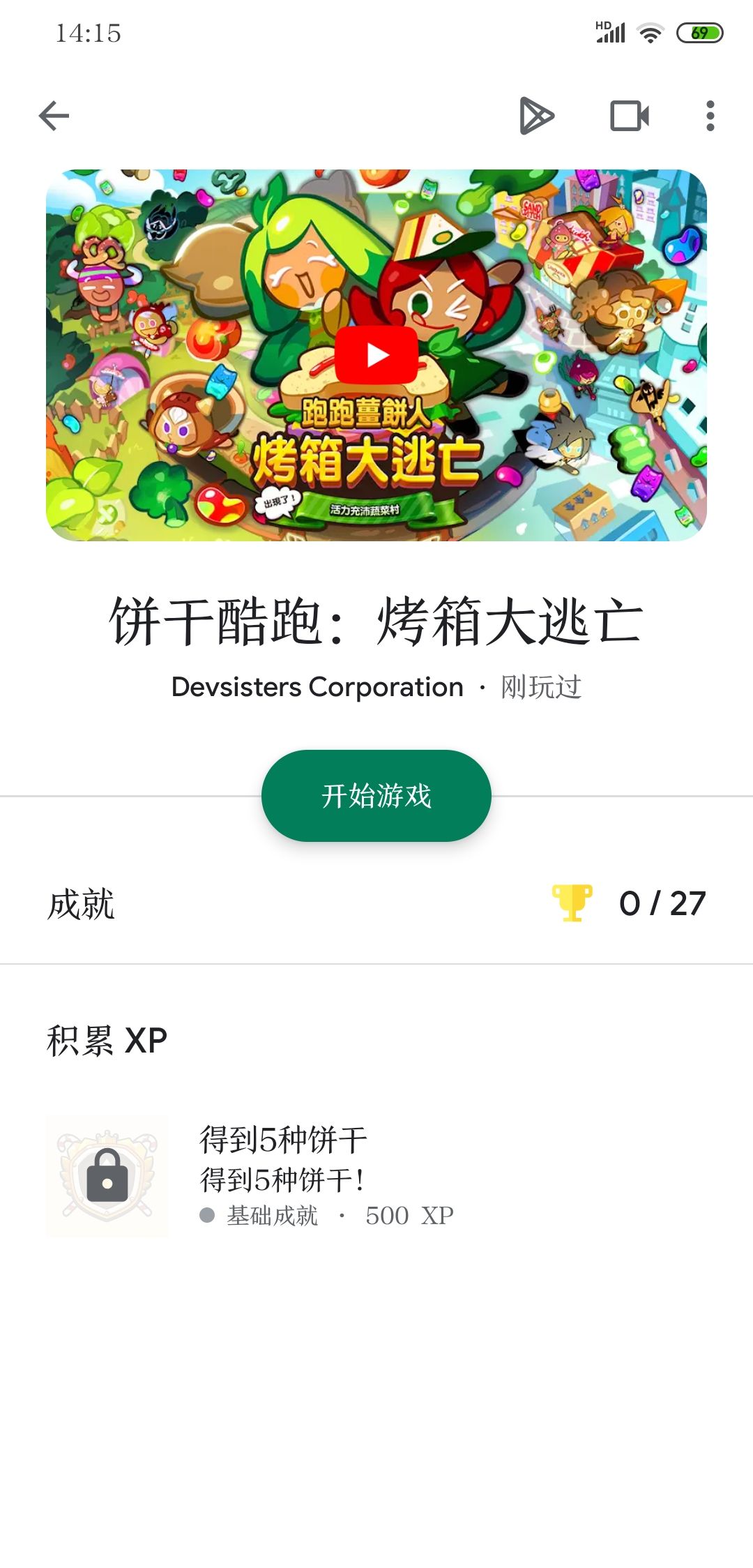Tap 开始游戏 to launch the game
Viewport: 753px width, 1568px height.
click(376, 796)
